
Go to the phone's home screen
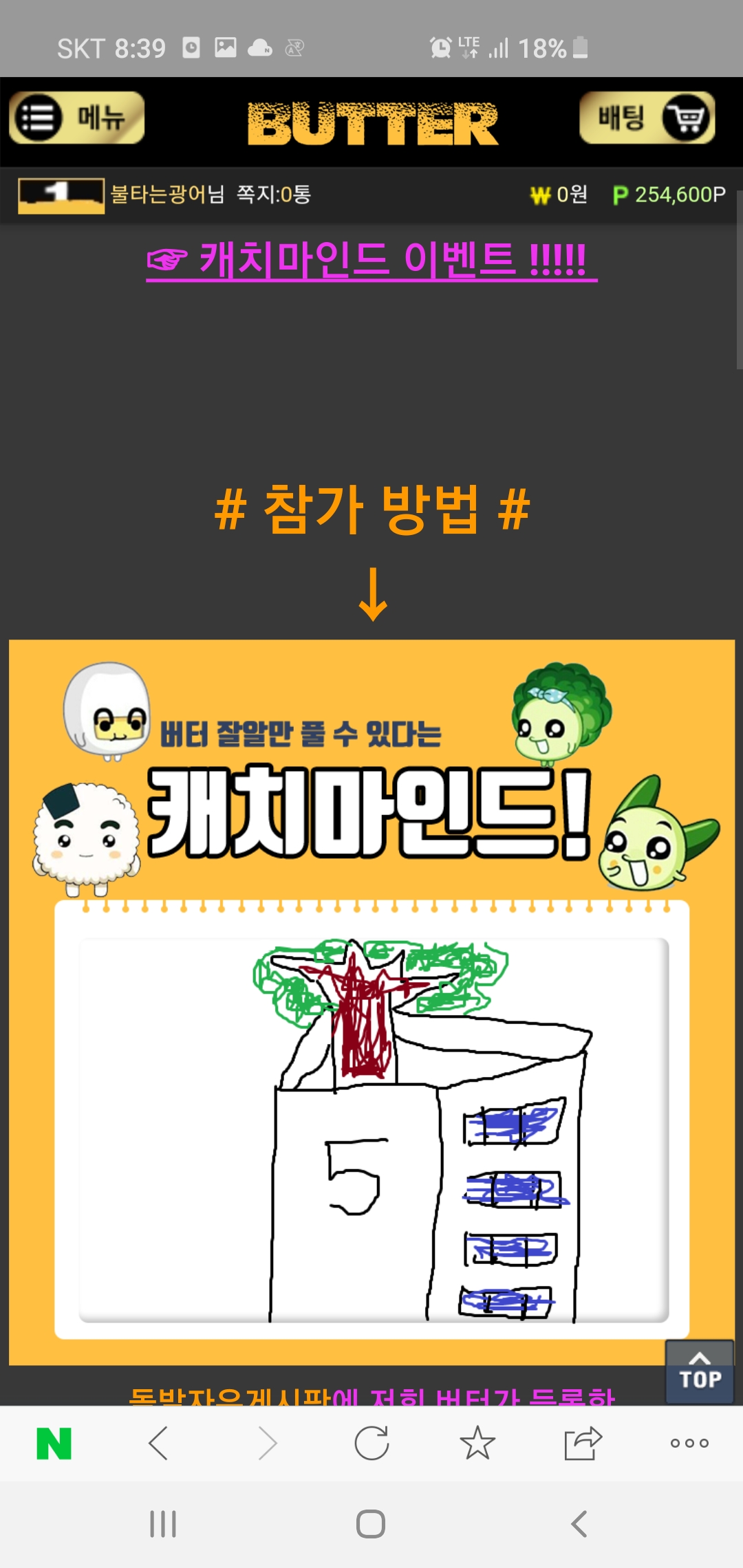(371, 1524)
